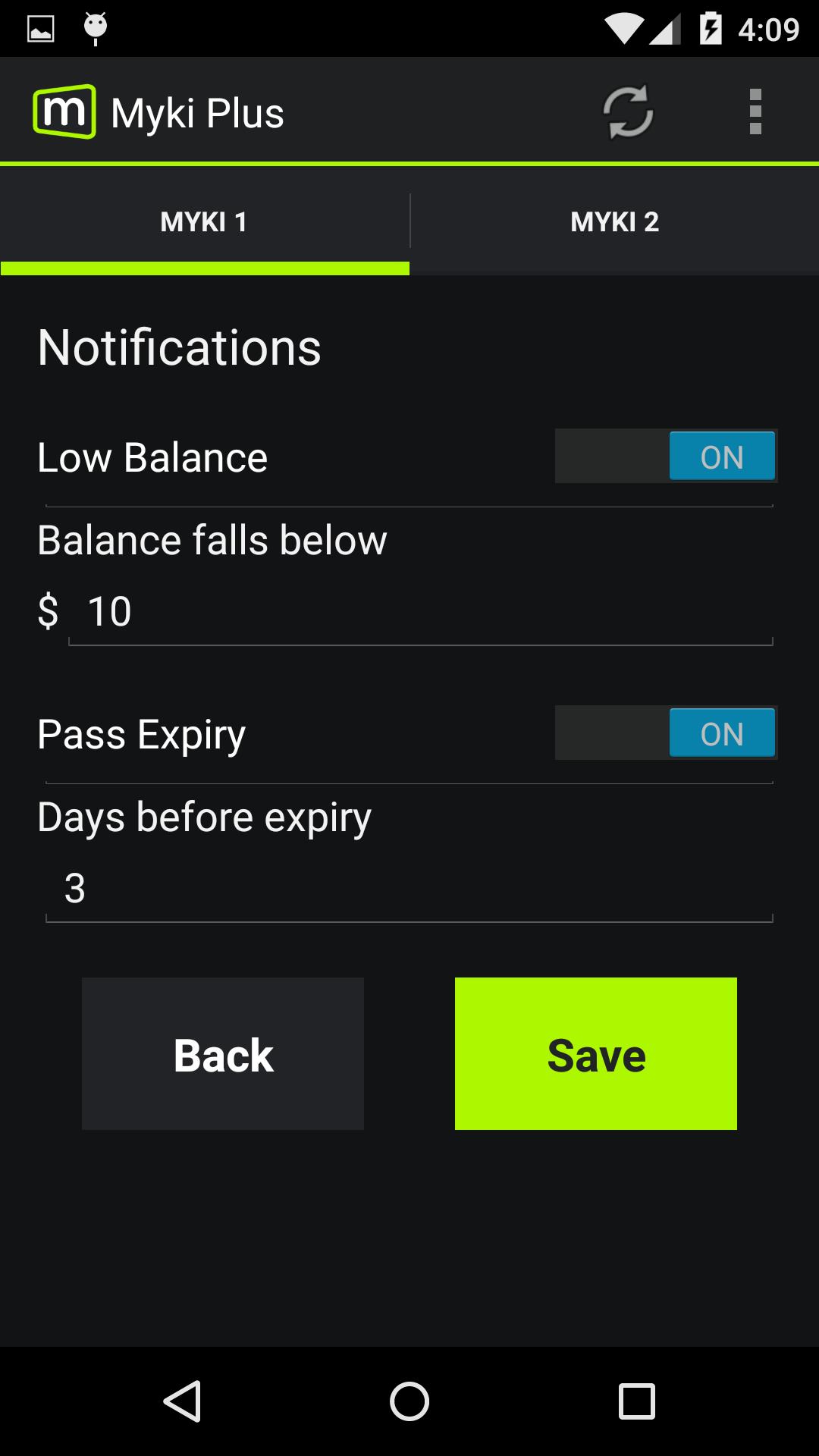819x1456 pixels.
Task: Switch to the MYKI 2 tab
Action: point(614,221)
